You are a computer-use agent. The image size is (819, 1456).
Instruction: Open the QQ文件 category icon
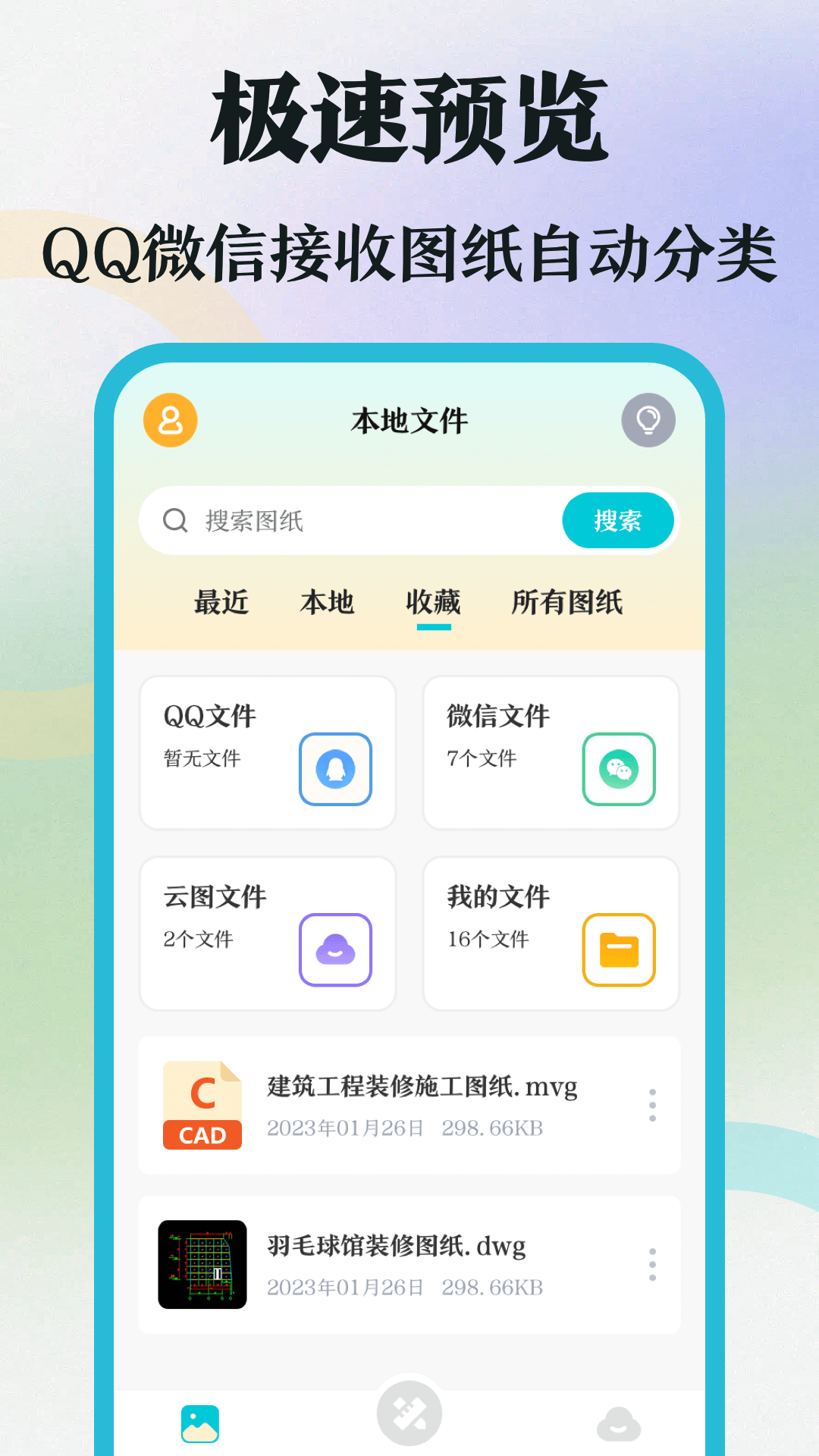coord(336,767)
